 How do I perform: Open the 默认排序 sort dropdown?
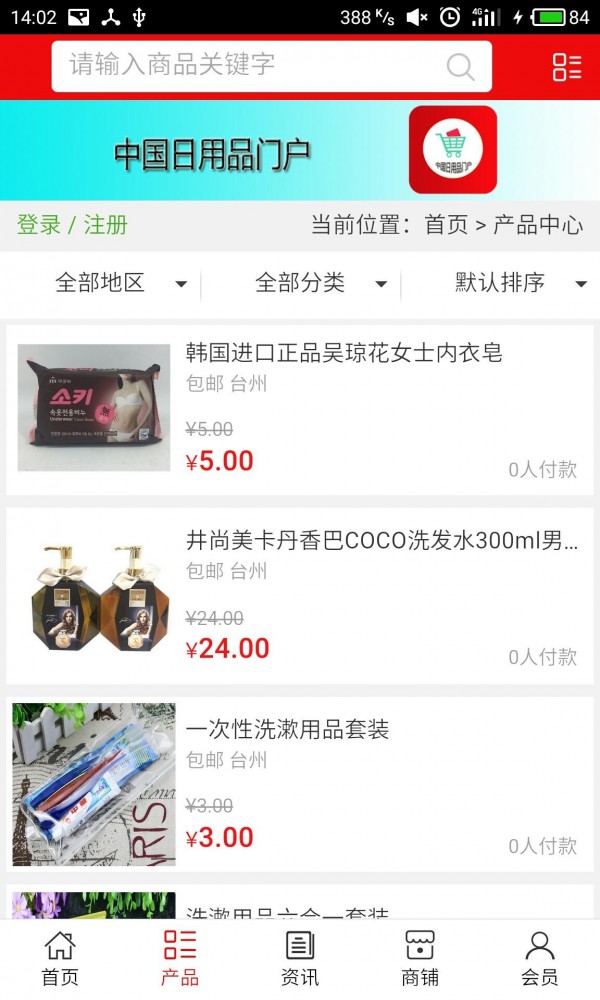point(520,283)
